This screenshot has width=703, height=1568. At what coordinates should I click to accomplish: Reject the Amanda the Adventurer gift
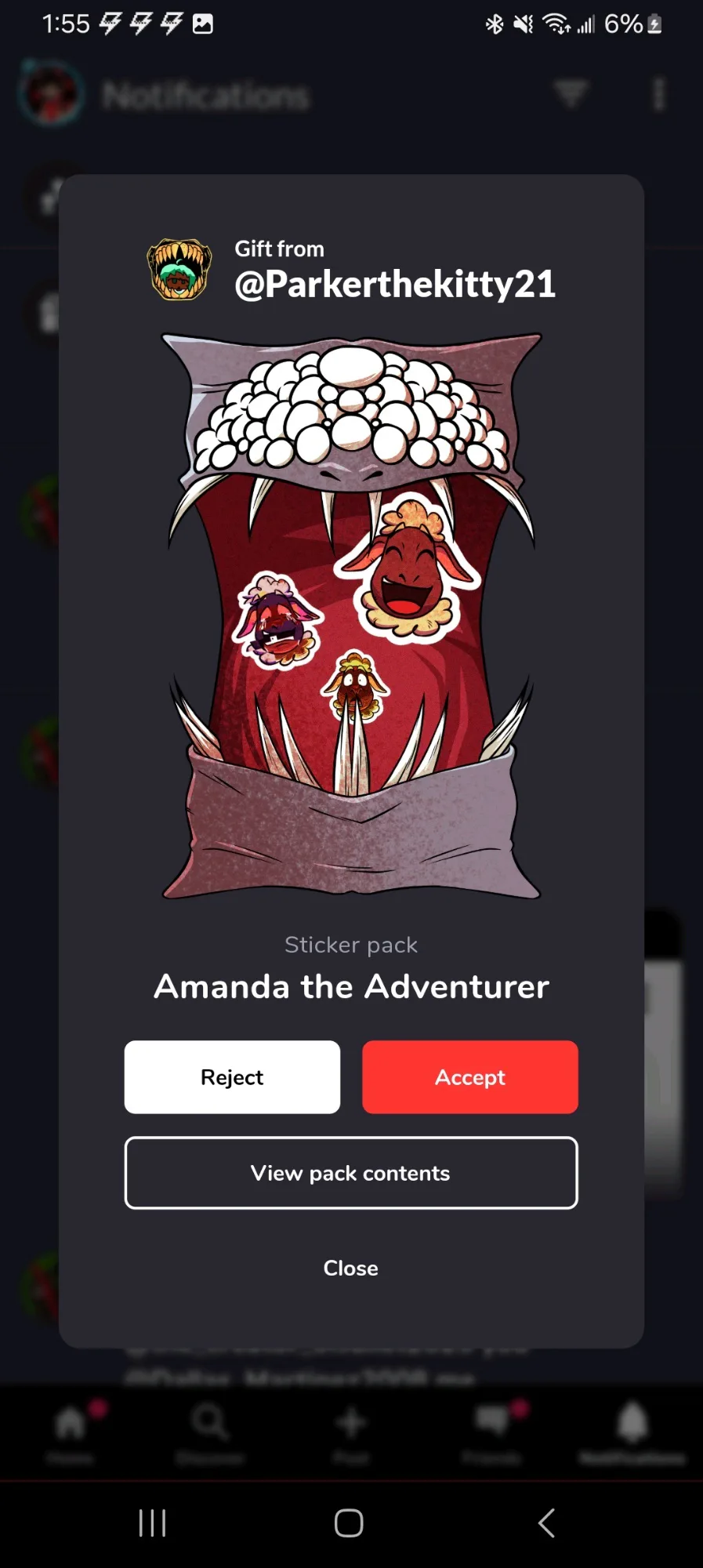tap(232, 1076)
